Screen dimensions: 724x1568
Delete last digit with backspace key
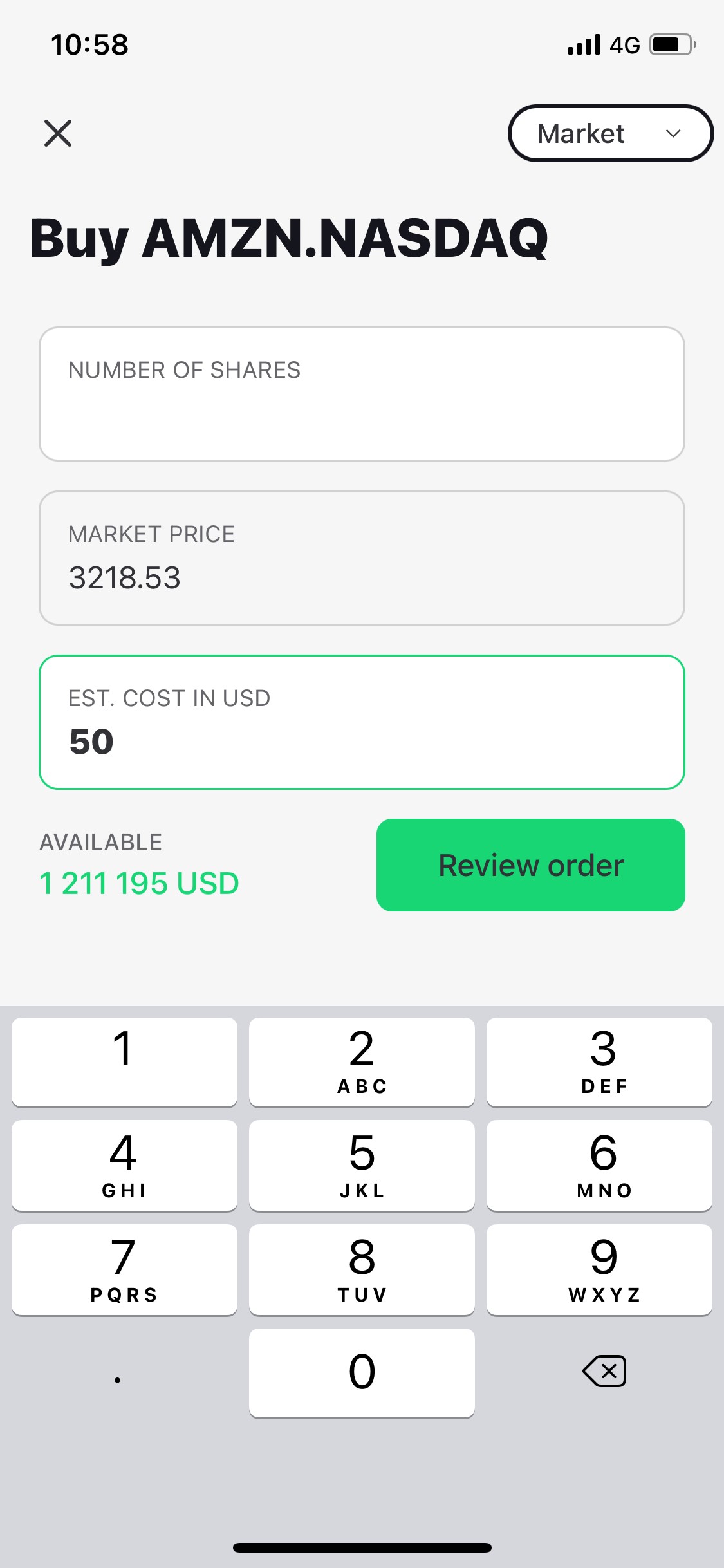coord(604,1371)
